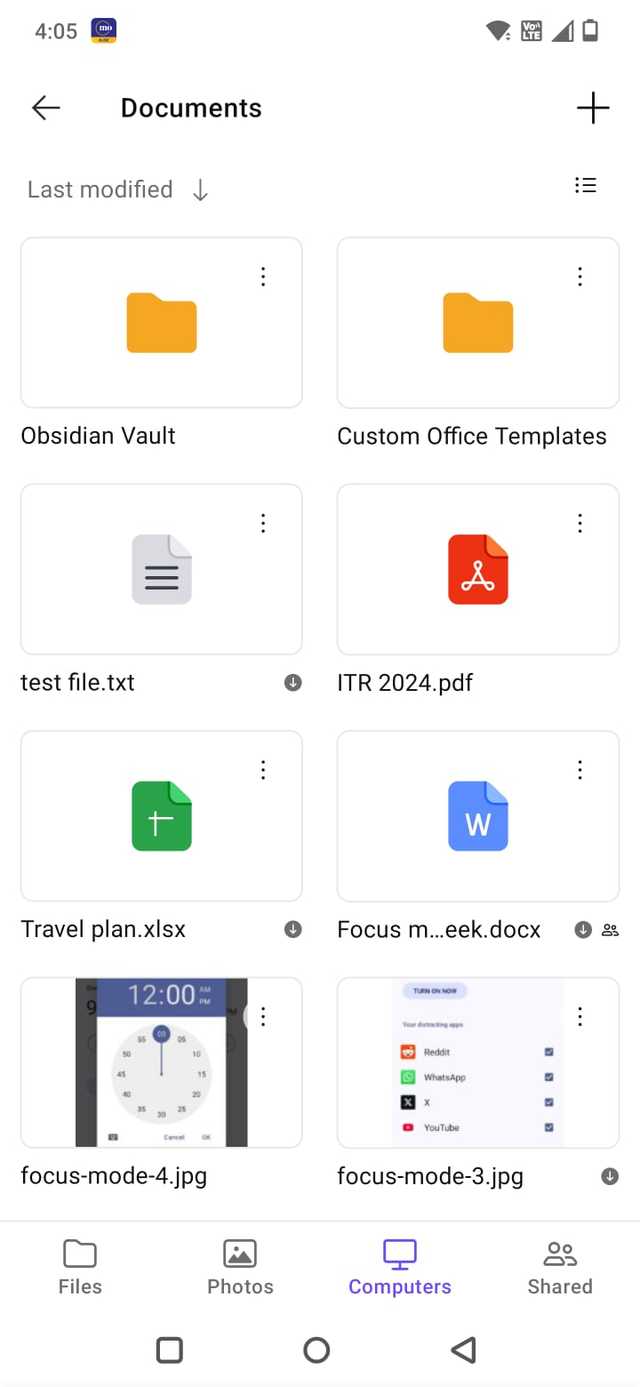The width and height of the screenshot is (640, 1387).
Task: Show more options for test file.txt
Action: point(263,523)
